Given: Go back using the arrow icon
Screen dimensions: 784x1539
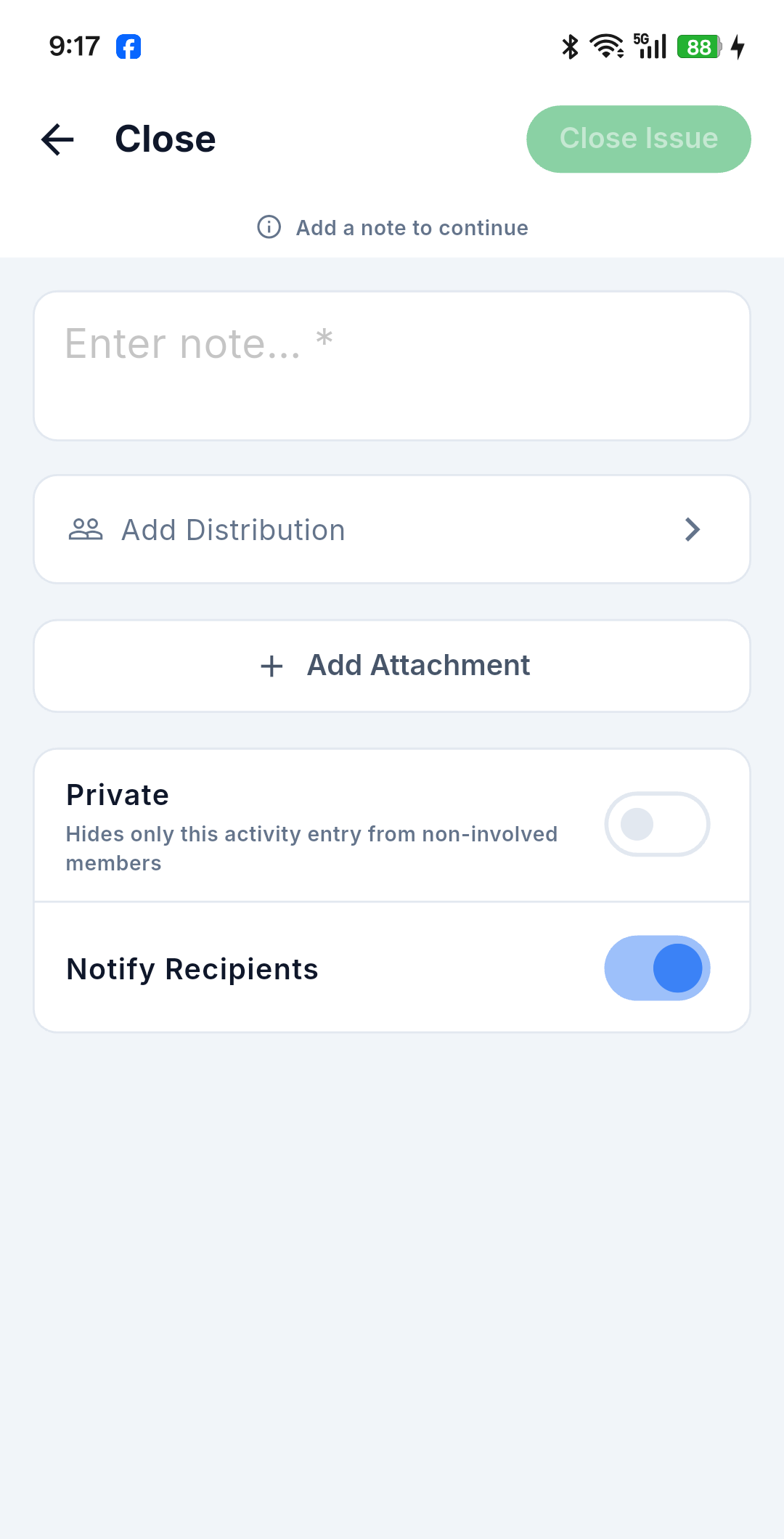Looking at the screenshot, I should tap(58, 139).
